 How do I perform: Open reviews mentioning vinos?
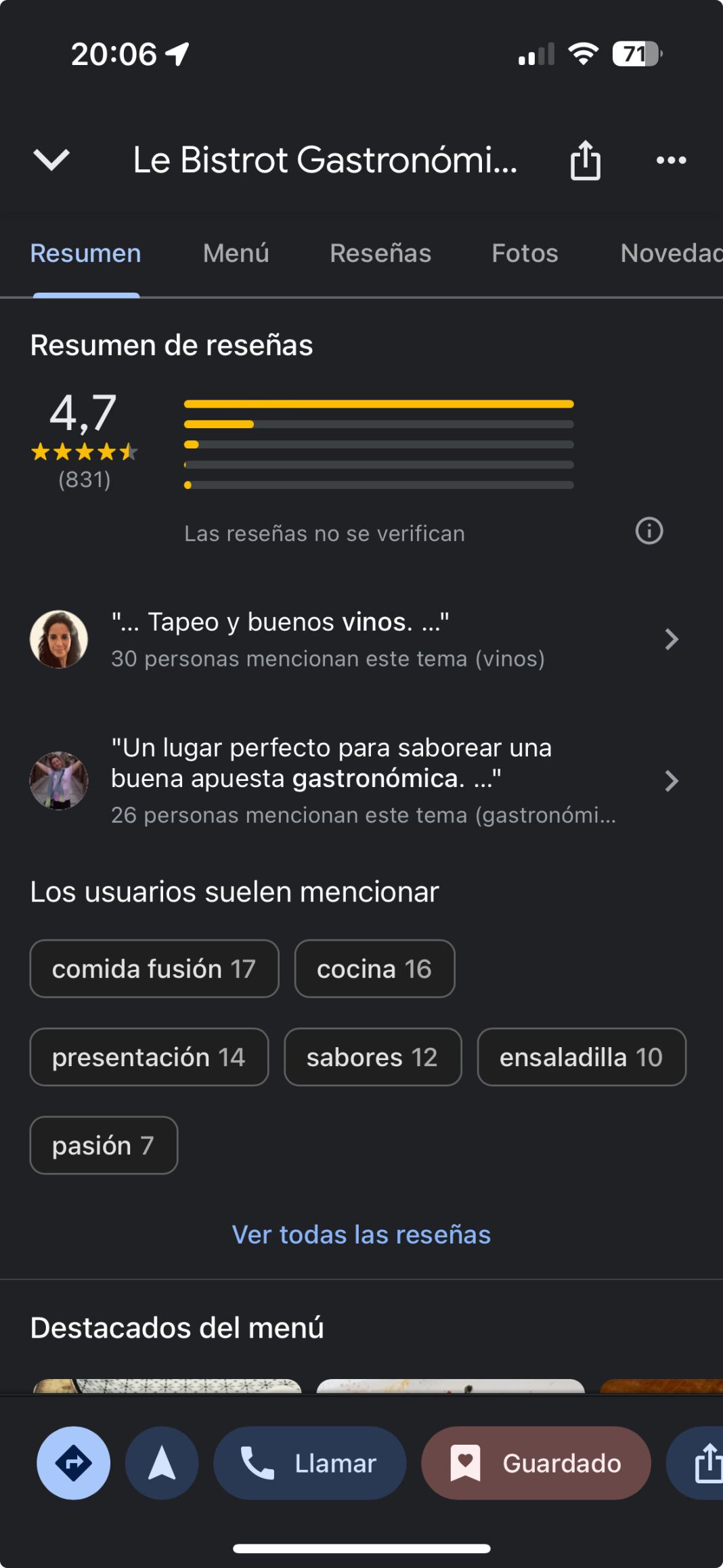tap(355, 639)
